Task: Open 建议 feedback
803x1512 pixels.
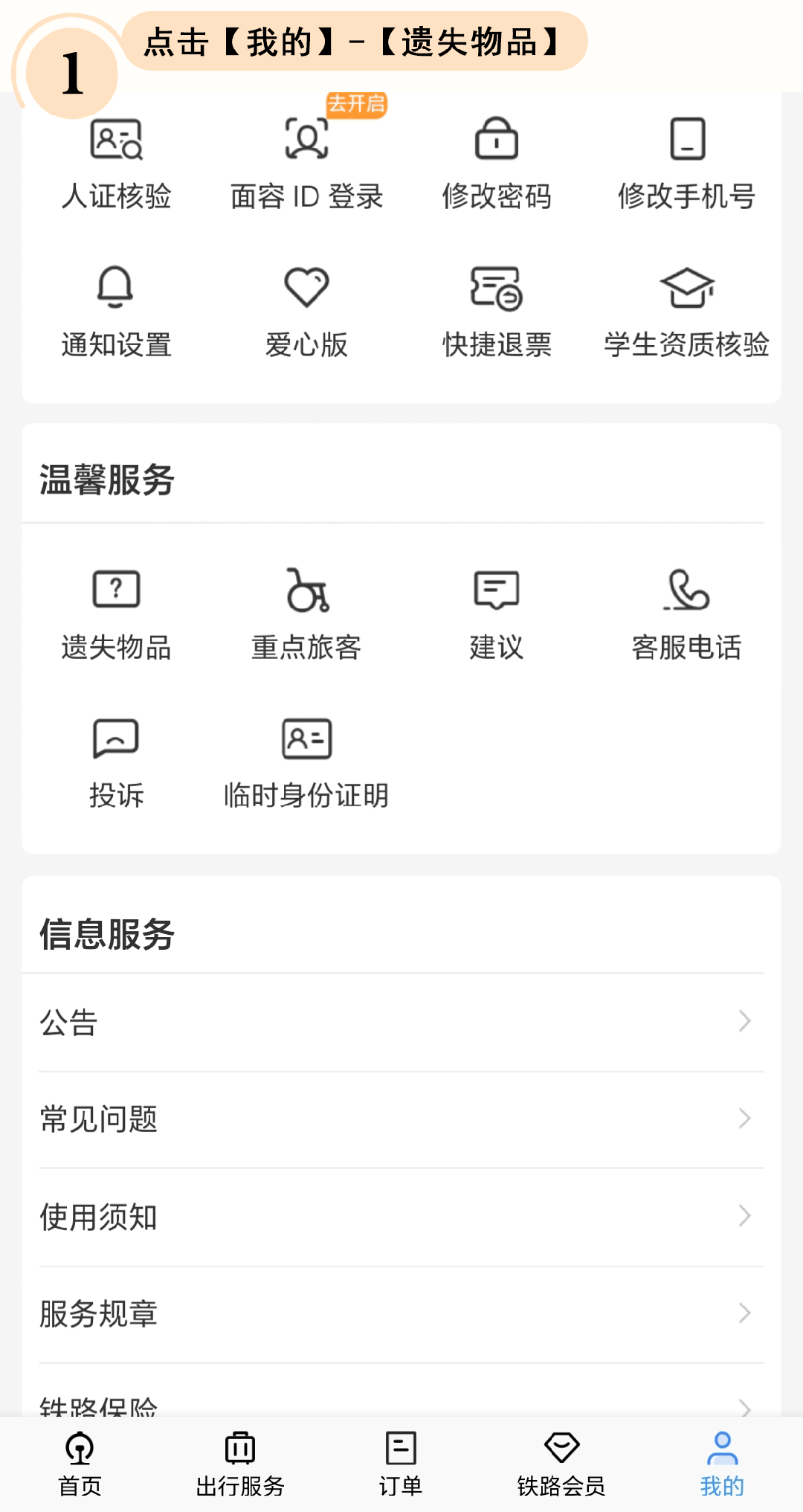Action: click(497, 614)
